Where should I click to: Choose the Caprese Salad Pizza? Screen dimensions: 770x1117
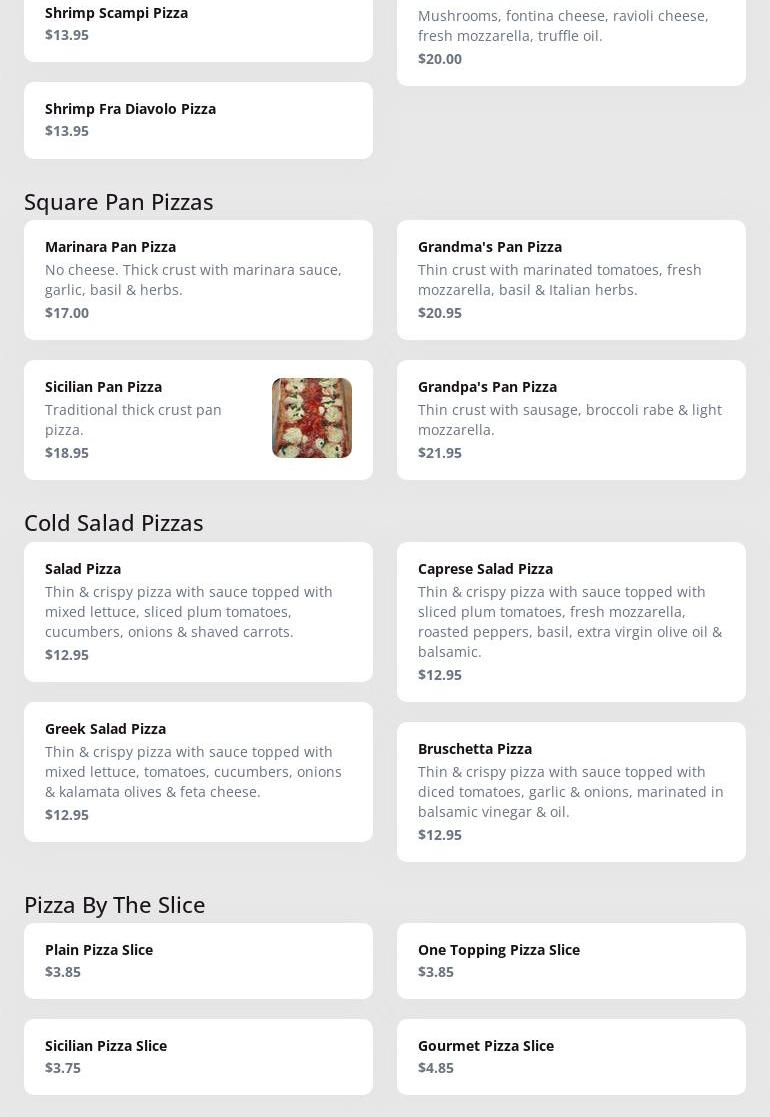click(571, 622)
